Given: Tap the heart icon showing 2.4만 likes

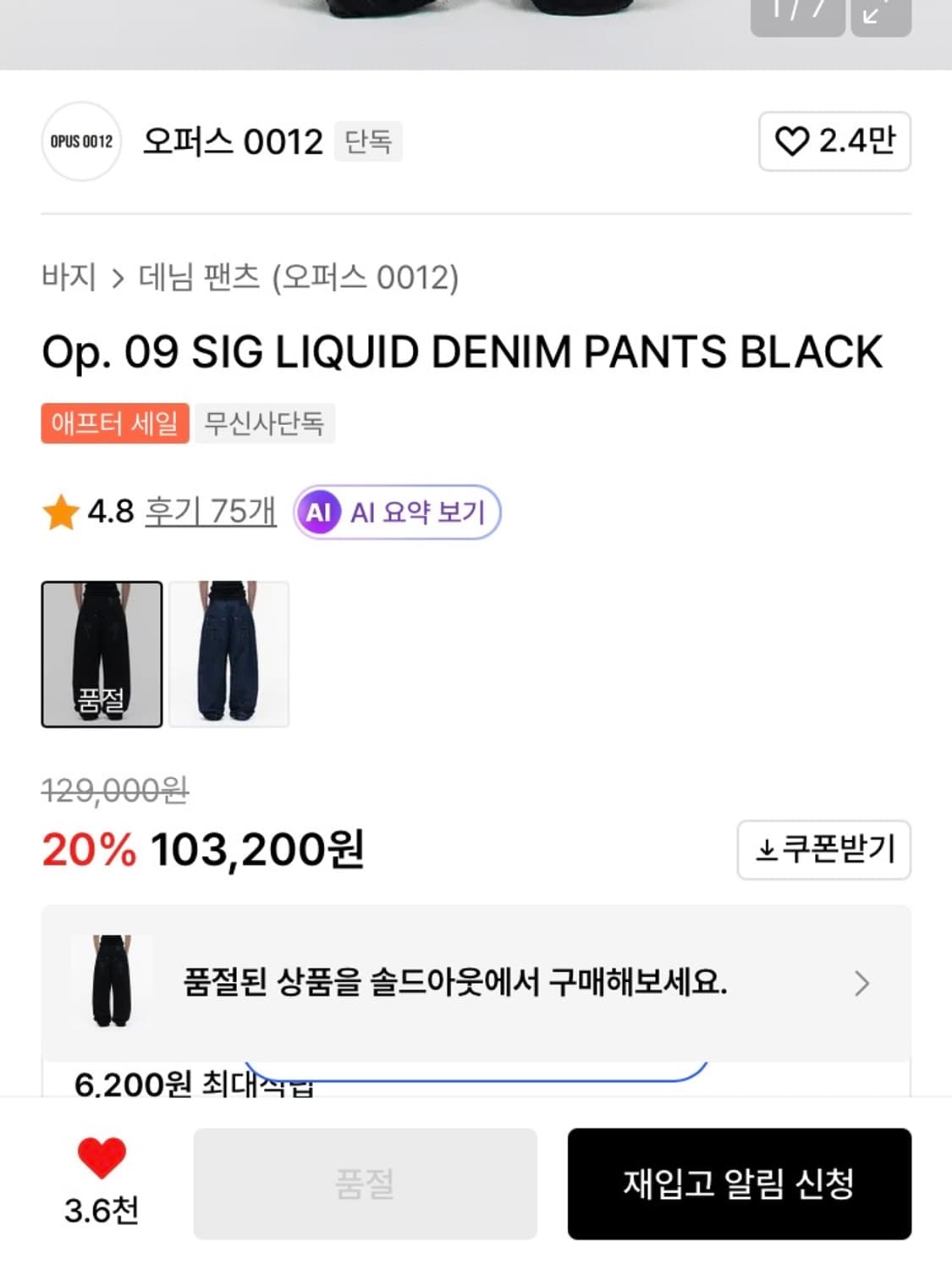Looking at the screenshot, I should [794, 142].
